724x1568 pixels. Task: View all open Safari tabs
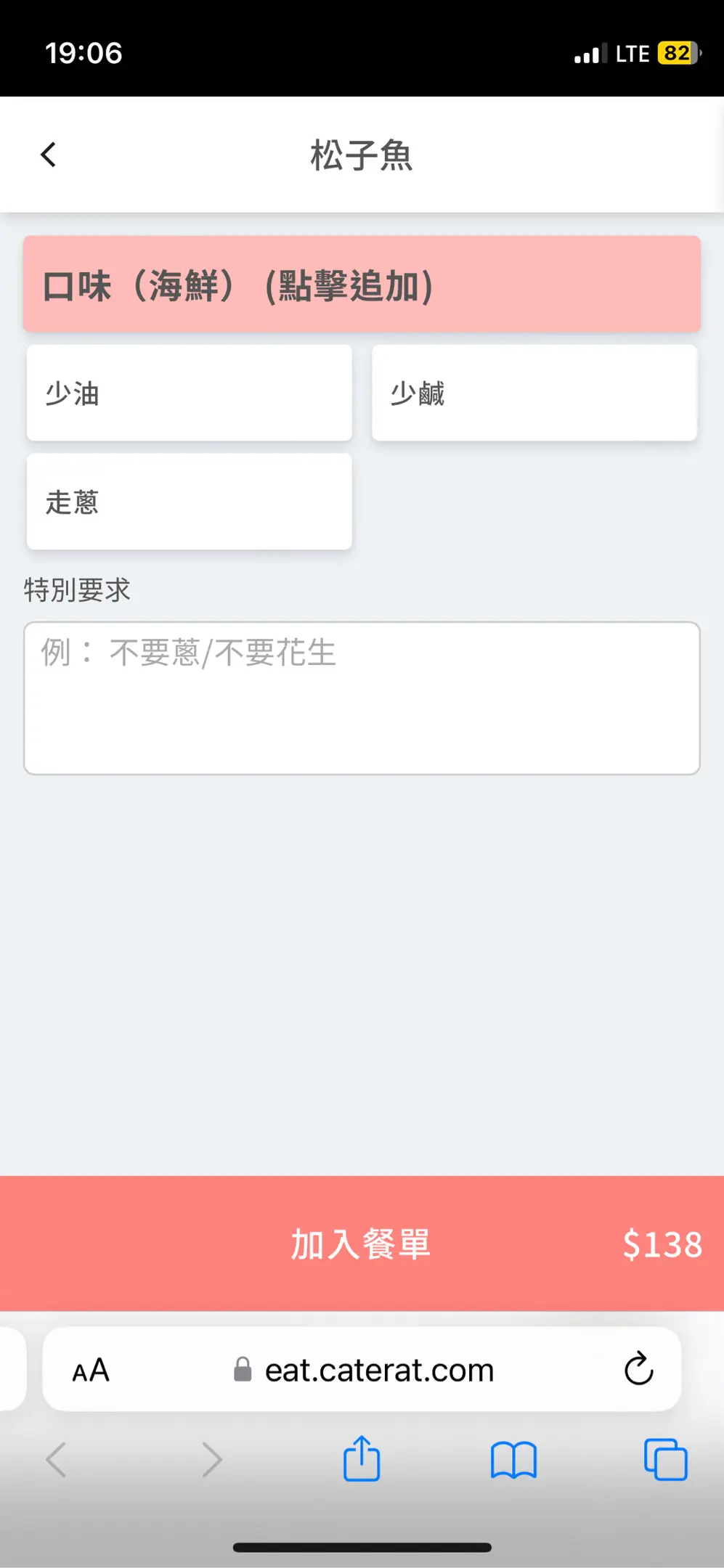click(x=665, y=1460)
